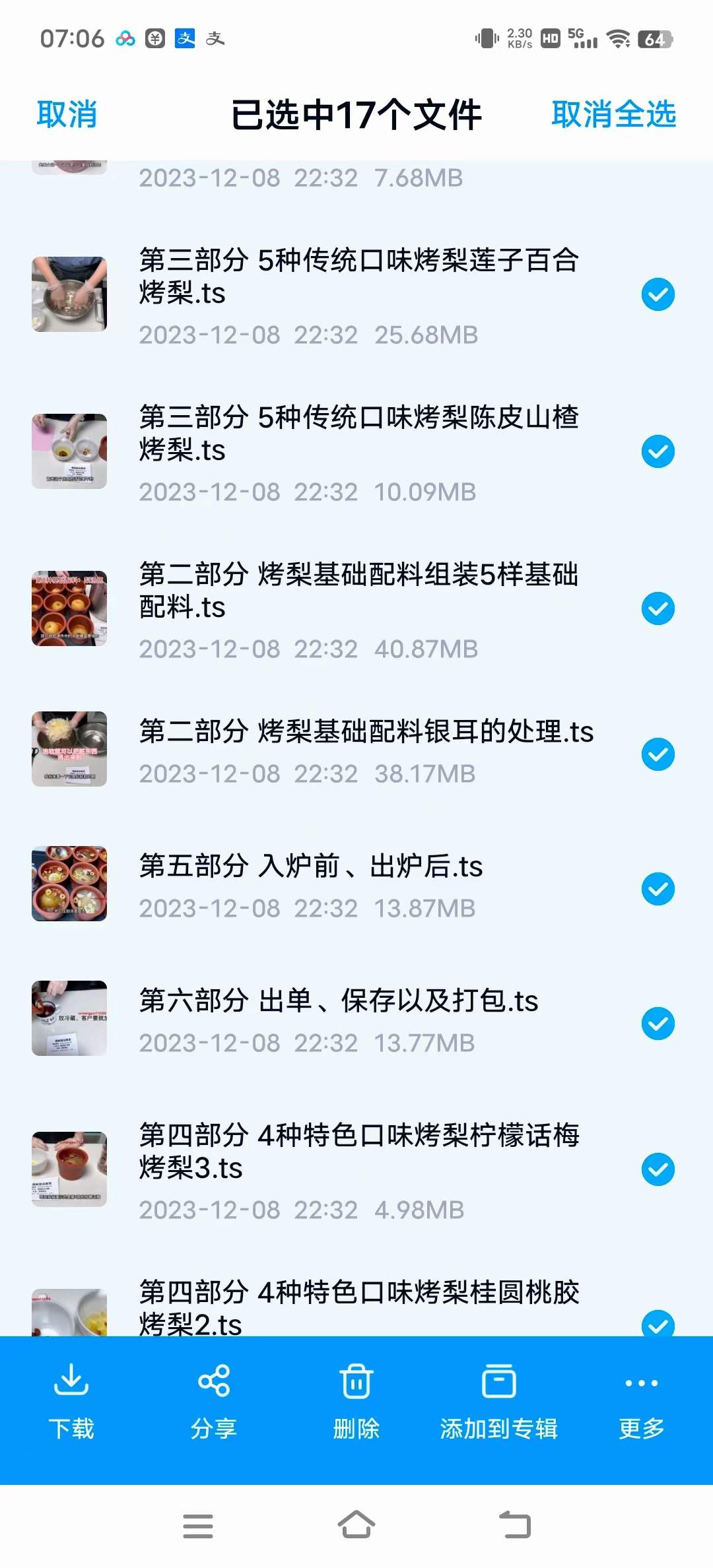Viewport: 713px width, 1568px height.
Task: Open thumbnail of 莲子百合烤梨 video
Action: (69, 292)
